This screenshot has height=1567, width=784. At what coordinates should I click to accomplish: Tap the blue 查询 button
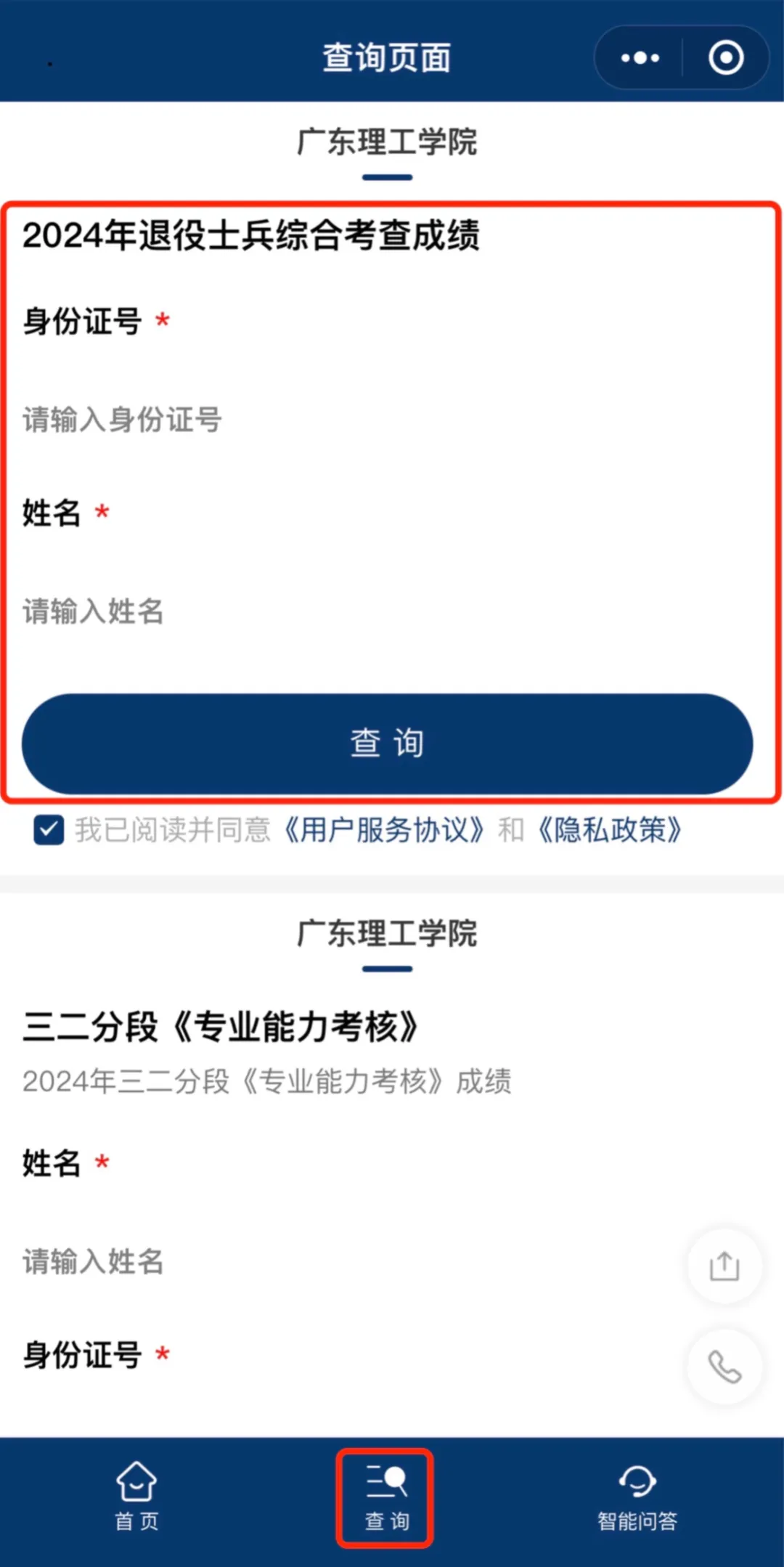coord(387,744)
